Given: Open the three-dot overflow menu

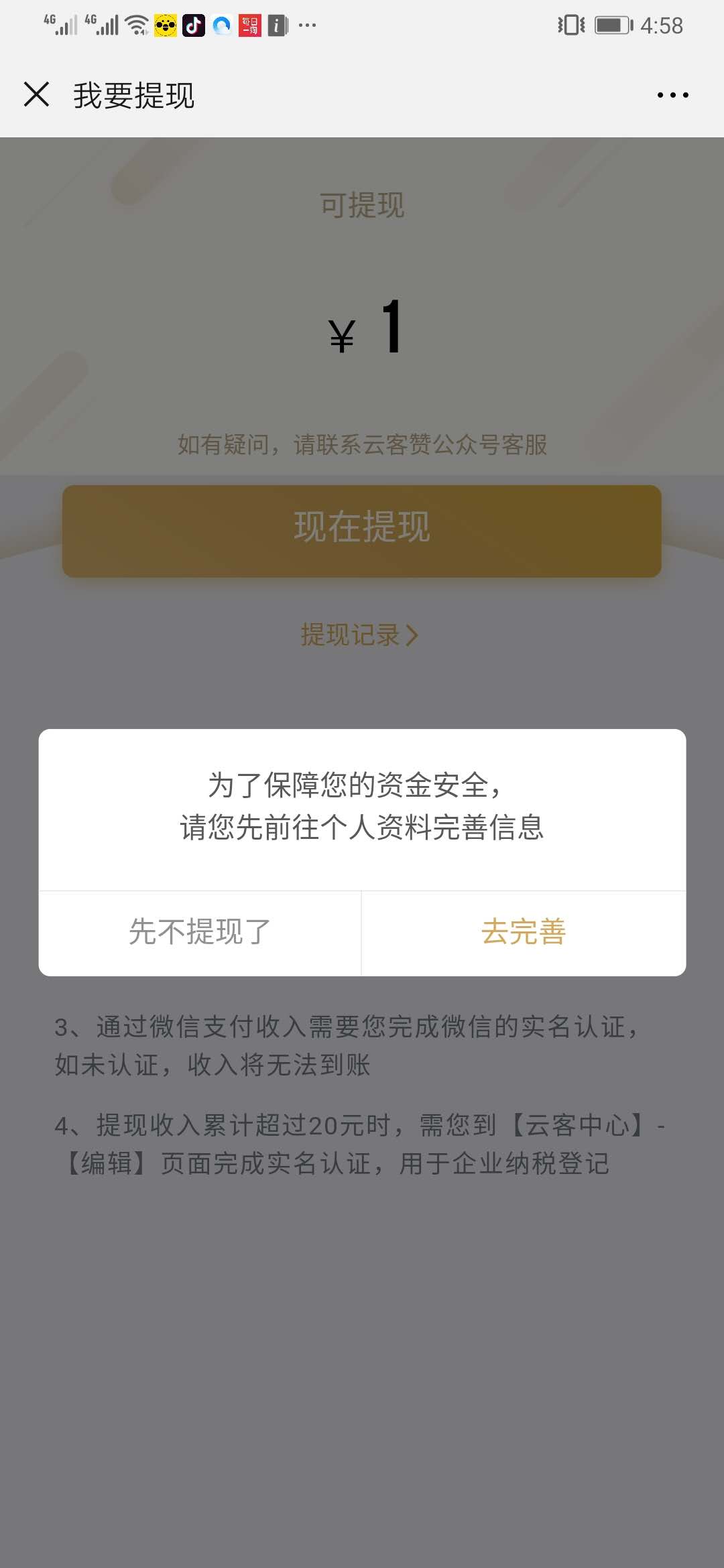Looking at the screenshot, I should coord(672,95).
